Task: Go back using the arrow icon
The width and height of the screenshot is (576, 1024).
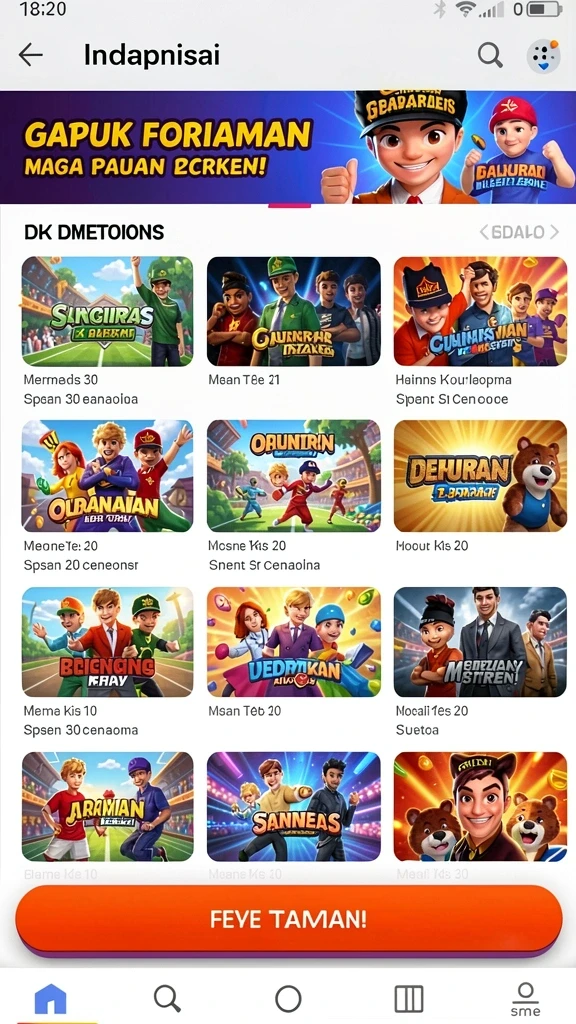Action: pos(31,56)
